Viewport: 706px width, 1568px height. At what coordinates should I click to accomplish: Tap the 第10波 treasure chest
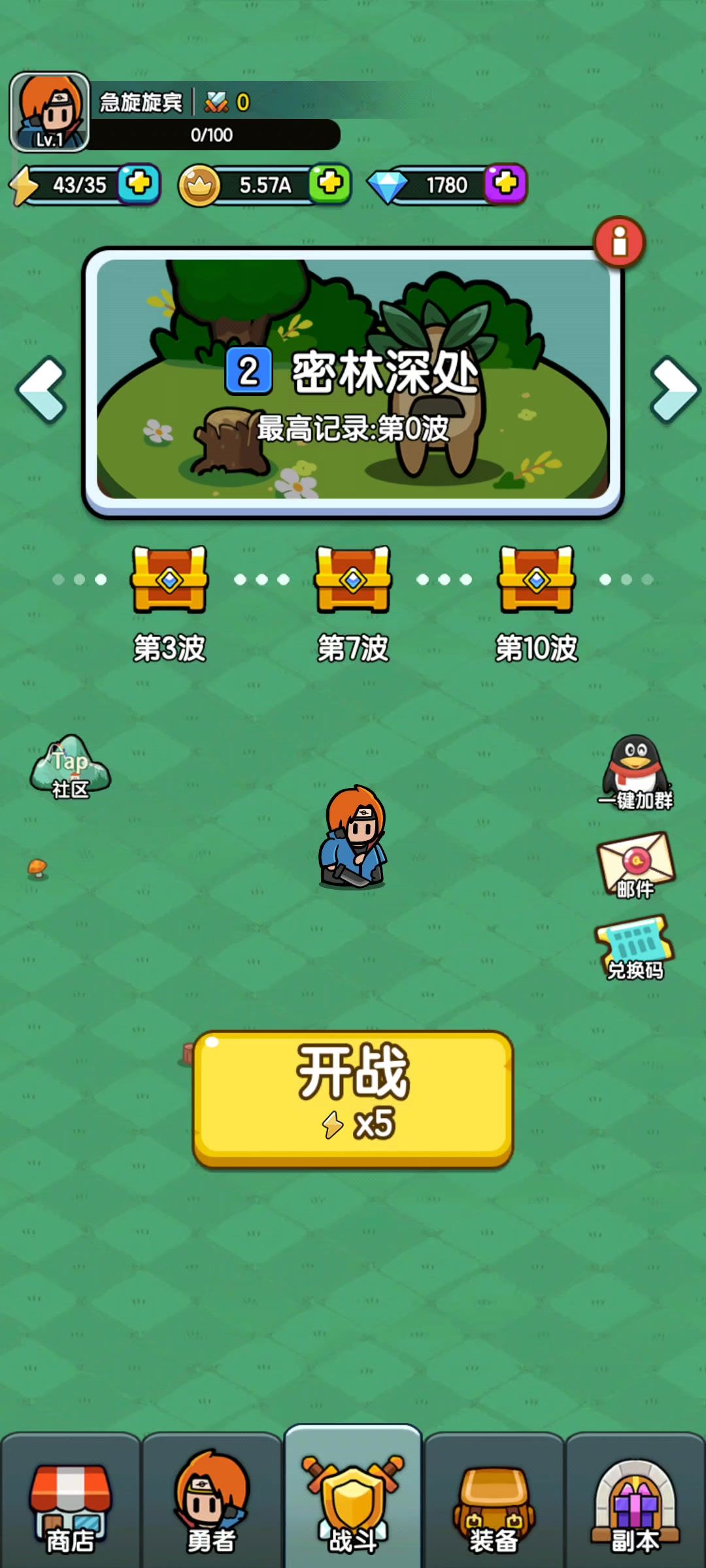pos(537,580)
